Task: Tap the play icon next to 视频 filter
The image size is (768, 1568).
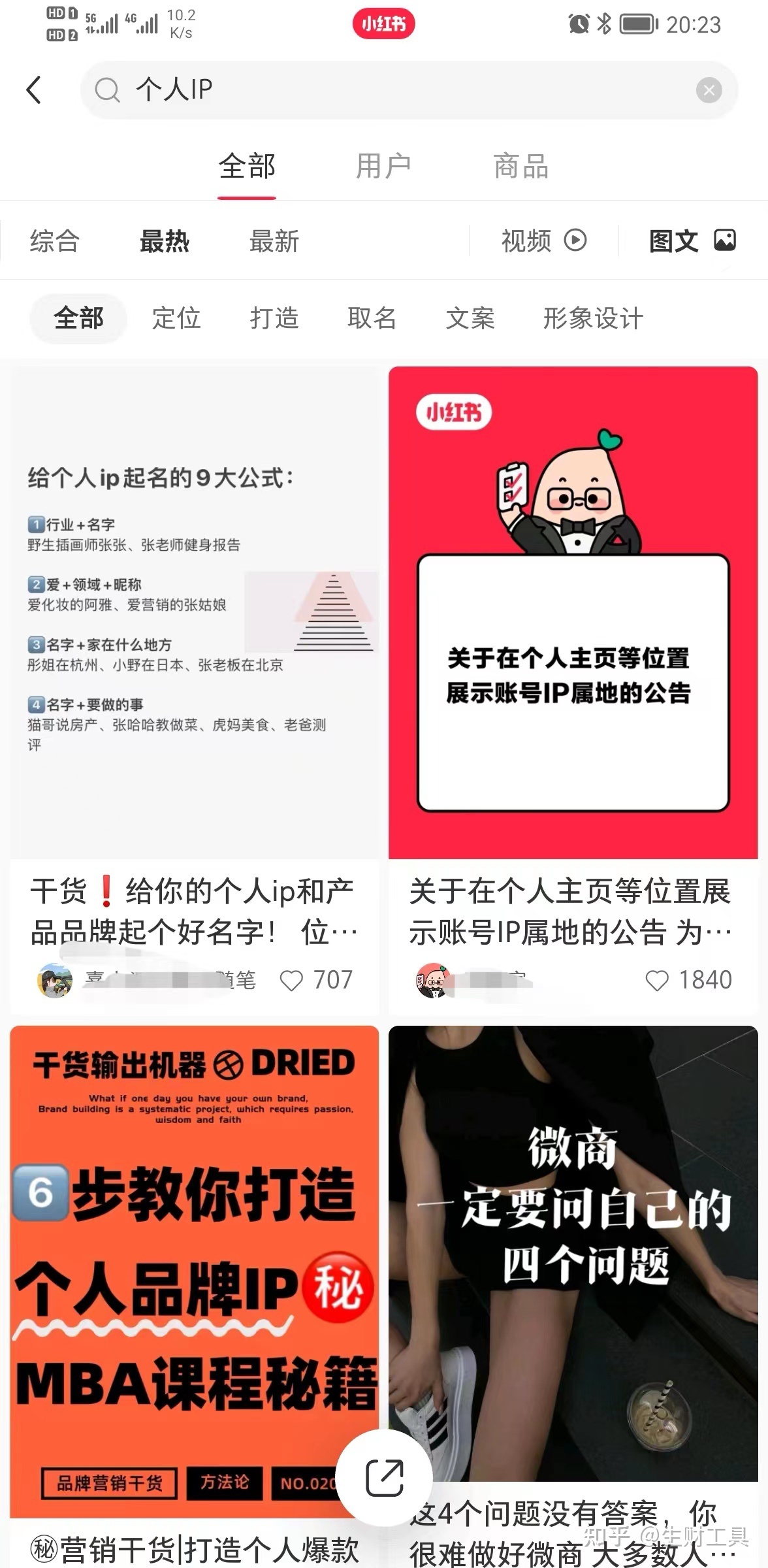Action: (575, 240)
